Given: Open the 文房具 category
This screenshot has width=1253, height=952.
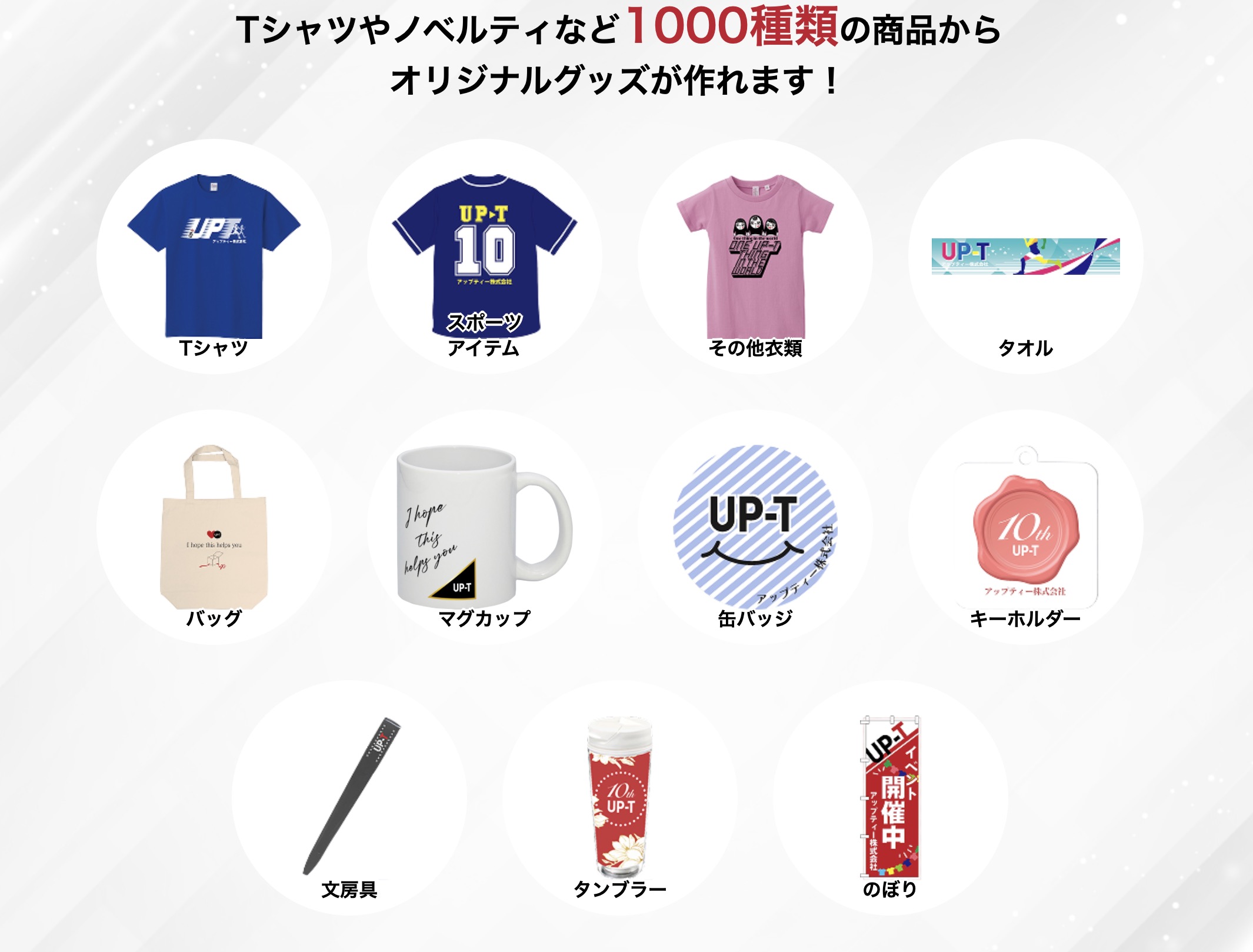Looking at the screenshot, I should pyautogui.click(x=349, y=798).
